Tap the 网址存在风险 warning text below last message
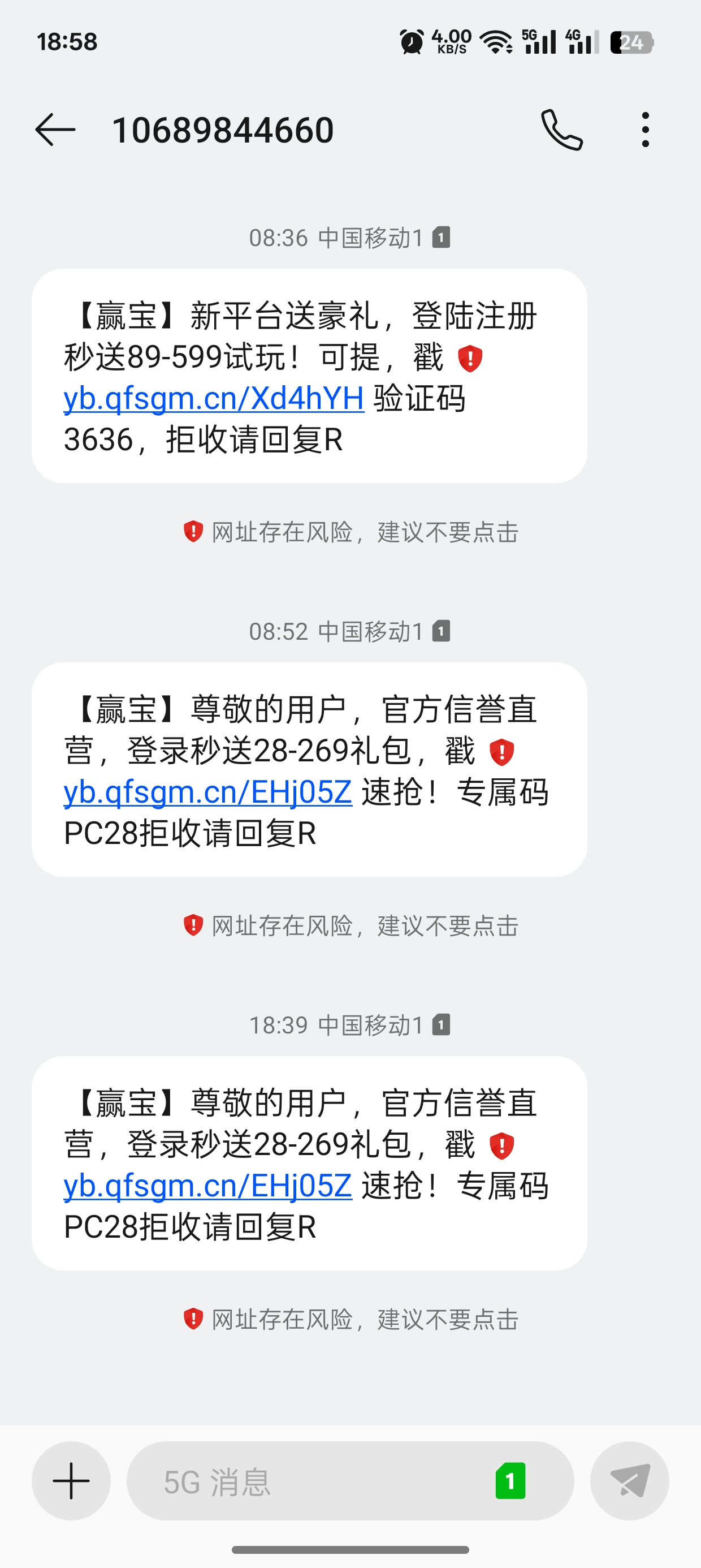 pyautogui.click(x=365, y=1320)
